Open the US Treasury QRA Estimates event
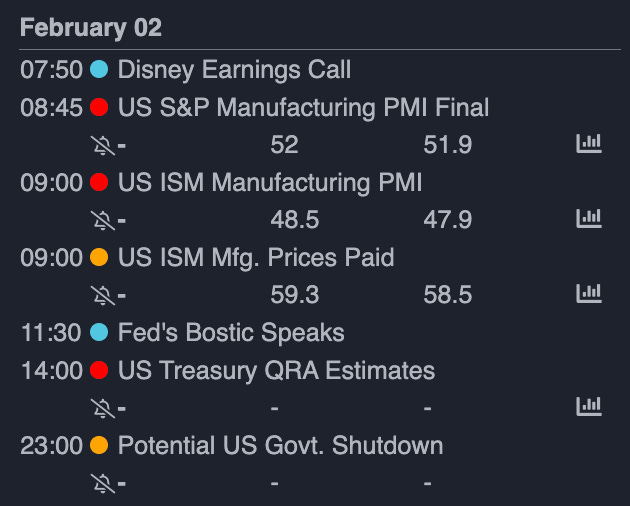The height and width of the screenshot is (506, 630). [276, 371]
